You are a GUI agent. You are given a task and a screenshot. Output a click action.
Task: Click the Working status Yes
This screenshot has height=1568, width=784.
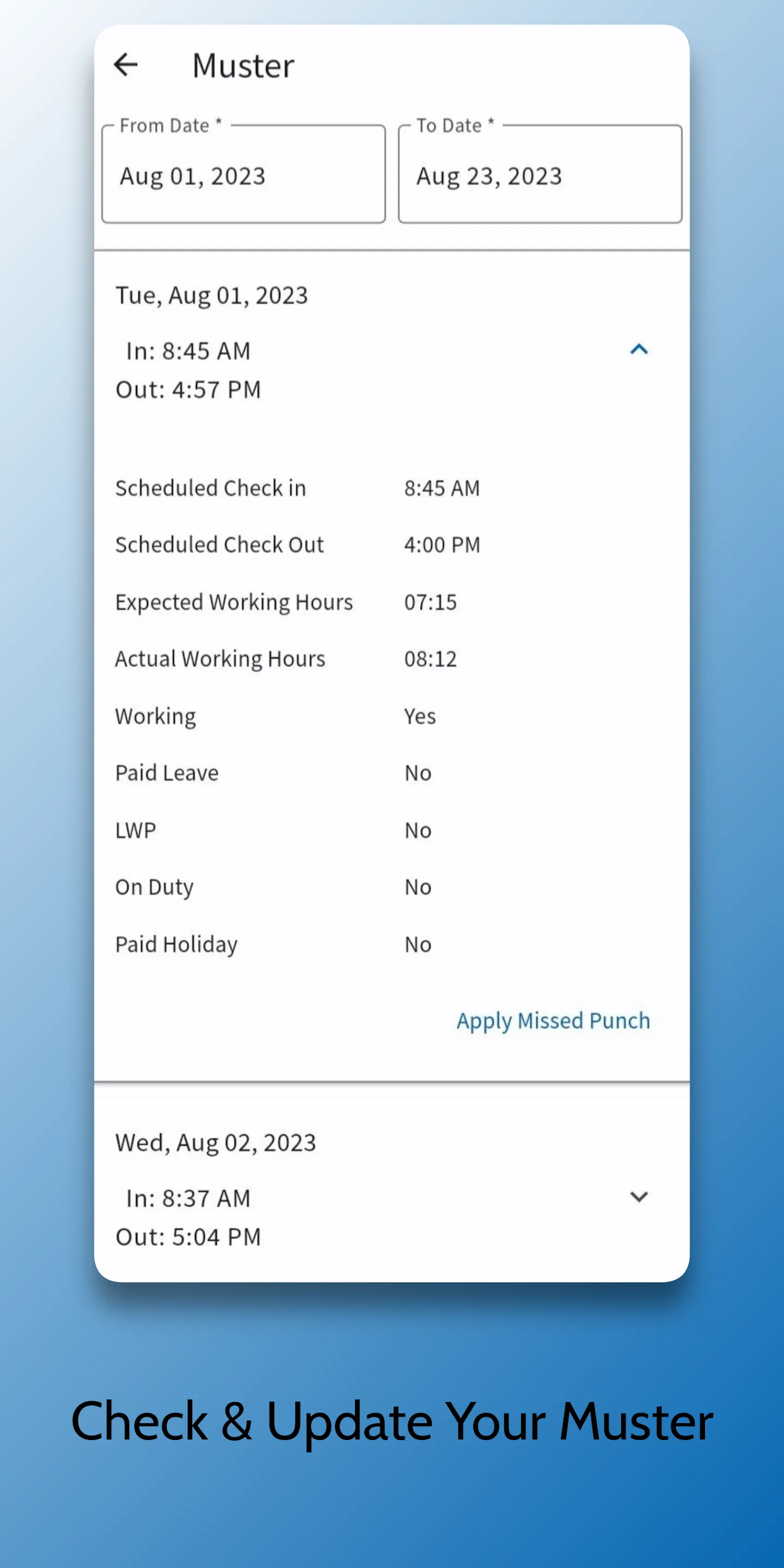click(419, 716)
